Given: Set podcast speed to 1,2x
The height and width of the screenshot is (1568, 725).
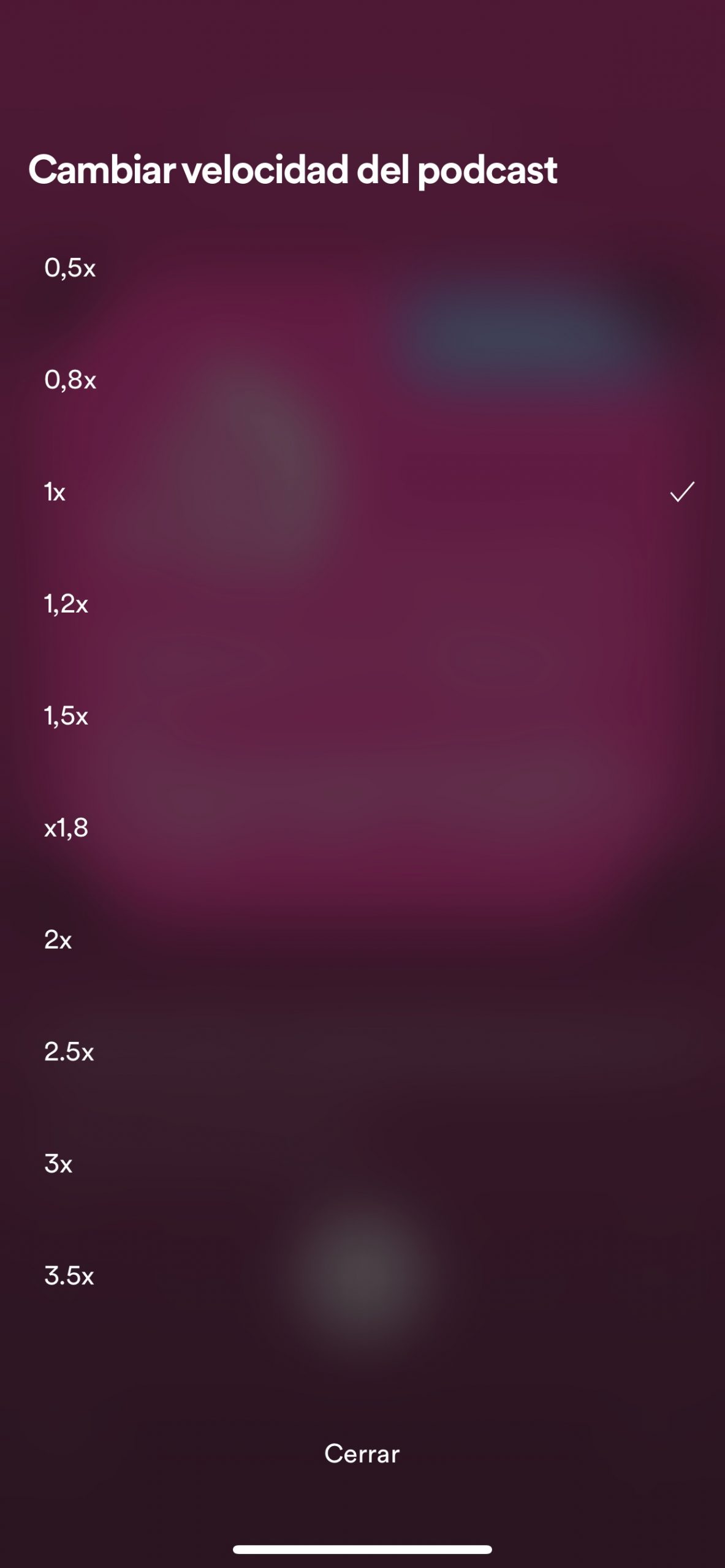Looking at the screenshot, I should point(66,605).
